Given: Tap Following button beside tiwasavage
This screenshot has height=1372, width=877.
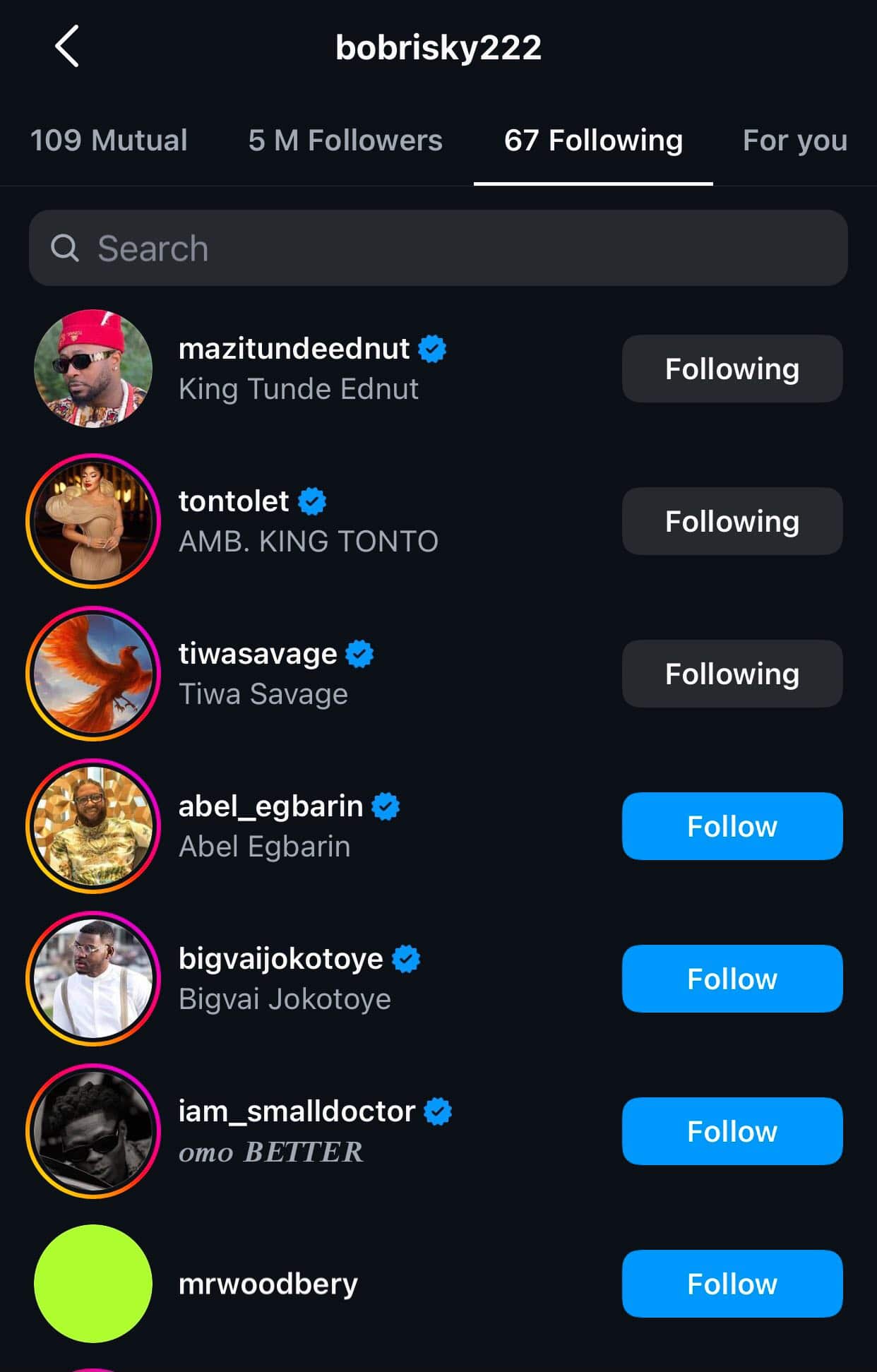Looking at the screenshot, I should (732, 674).
